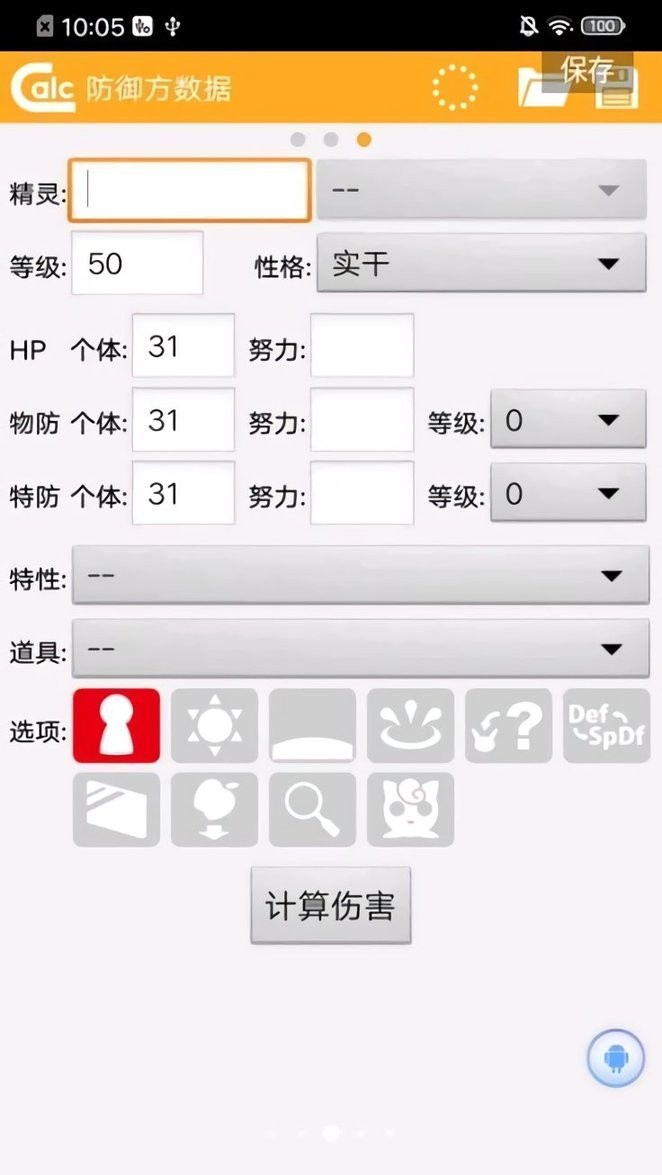Save data with the floppy disk icon
Viewport: 662px width, 1175px height.
pos(618,88)
